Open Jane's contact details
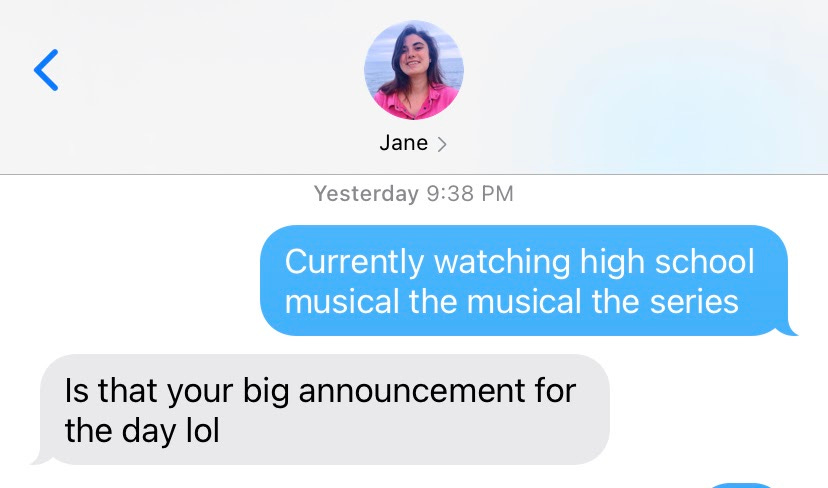Image resolution: width=828 pixels, height=488 pixels. coord(413,143)
